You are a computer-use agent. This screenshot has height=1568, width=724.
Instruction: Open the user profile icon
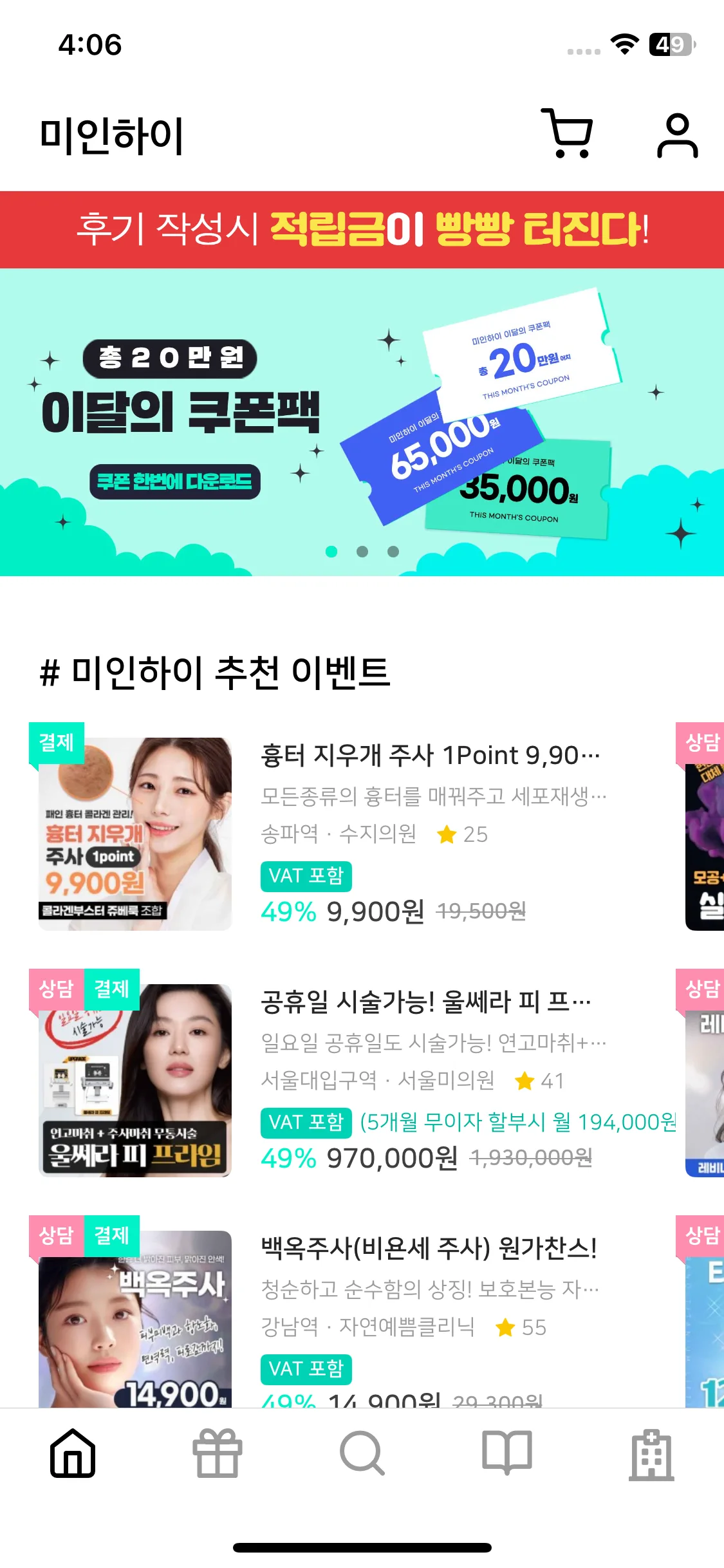coord(677,135)
